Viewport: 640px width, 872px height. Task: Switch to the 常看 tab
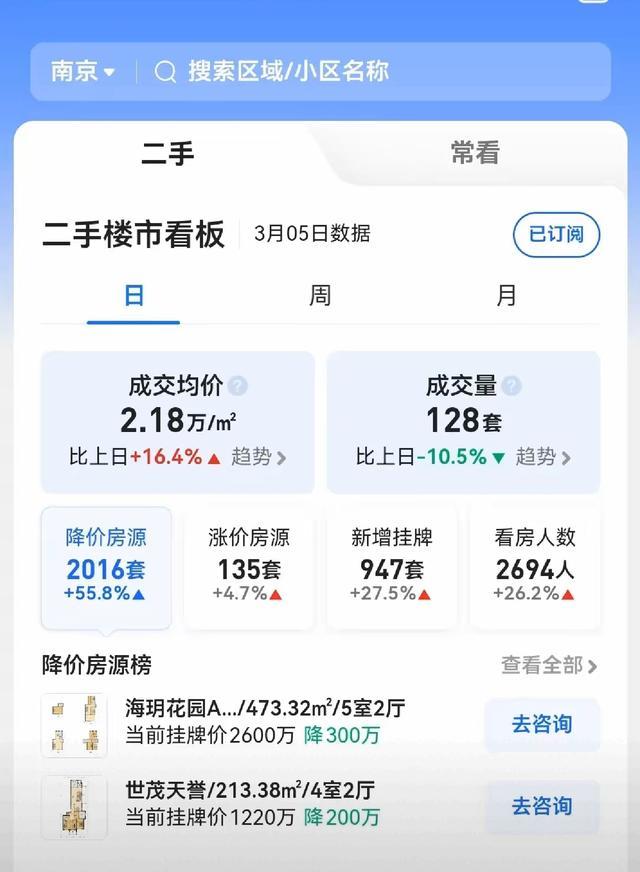473,154
